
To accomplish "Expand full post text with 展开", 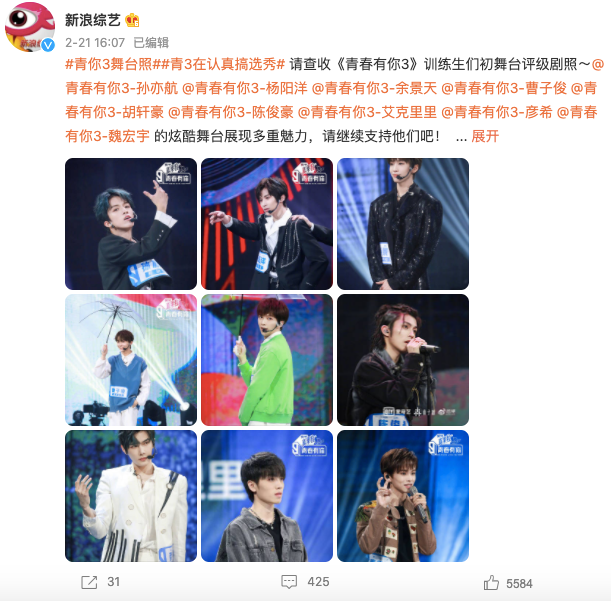I will (x=484, y=136).
